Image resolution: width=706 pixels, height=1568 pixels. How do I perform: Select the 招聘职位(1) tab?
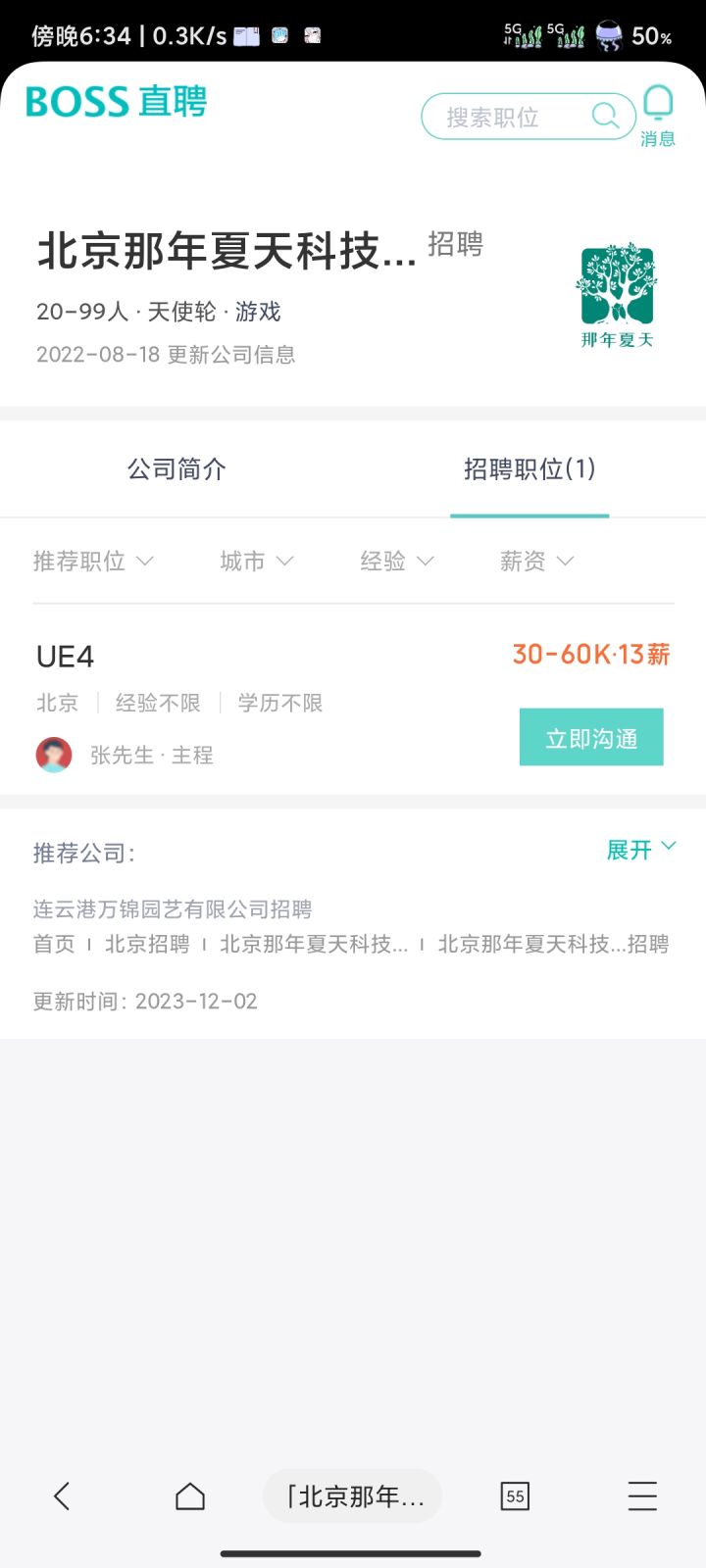(x=529, y=469)
